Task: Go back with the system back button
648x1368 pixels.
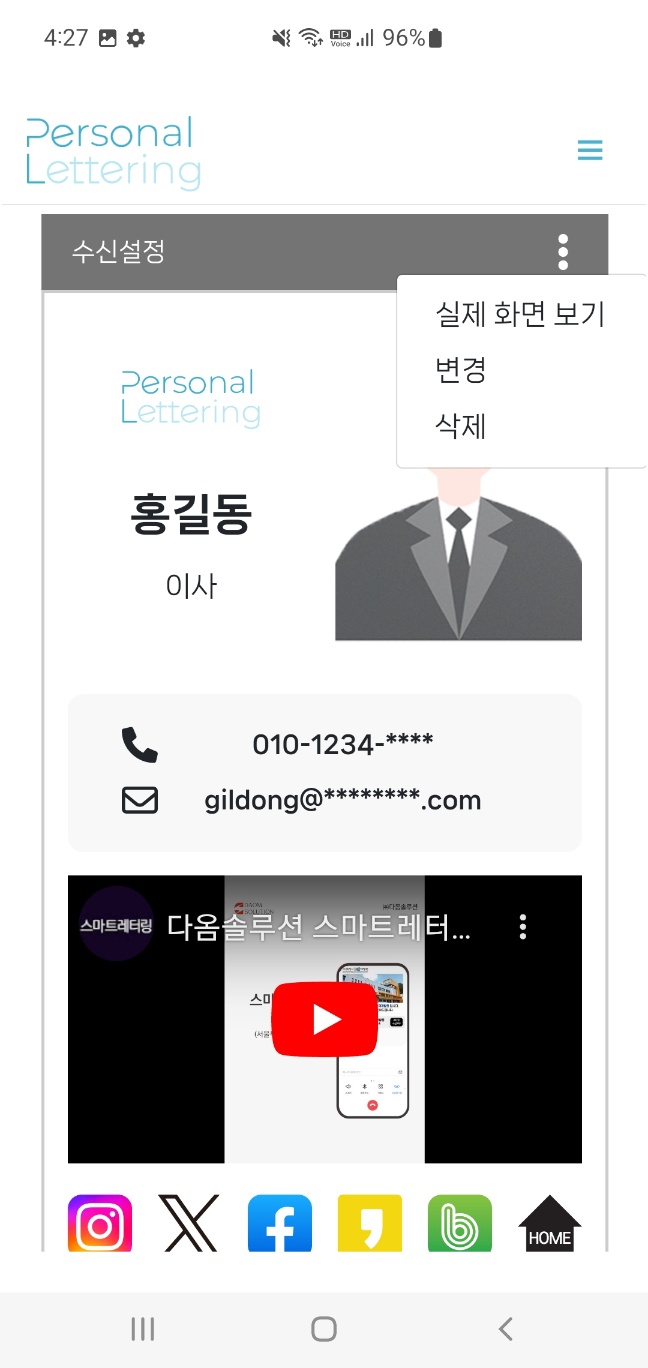Action: tap(505, 1329)
